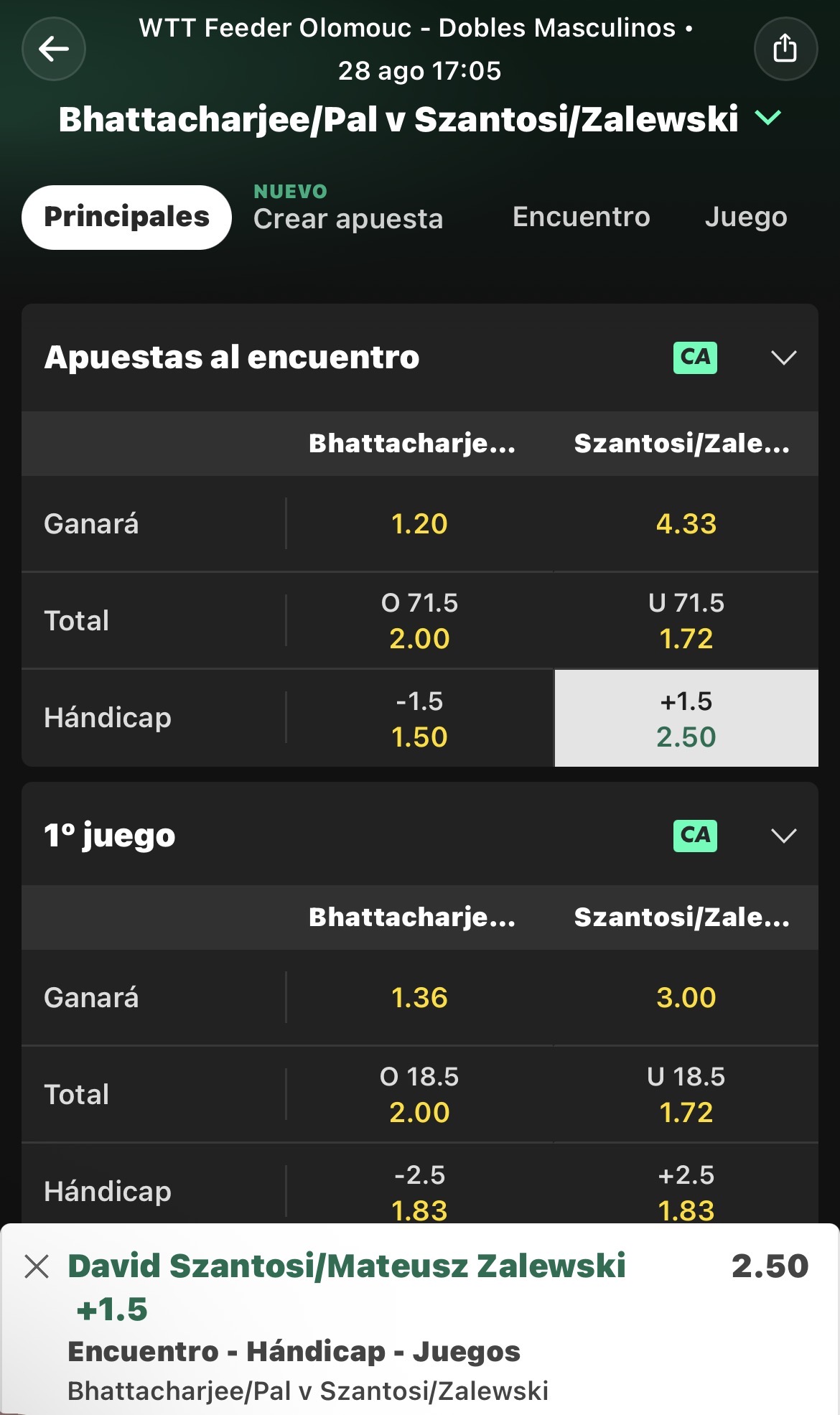The width and height of the screenshot is (840, 1415).
Task: Pick first game total Over 18.5
Action: click(419, 1095)
